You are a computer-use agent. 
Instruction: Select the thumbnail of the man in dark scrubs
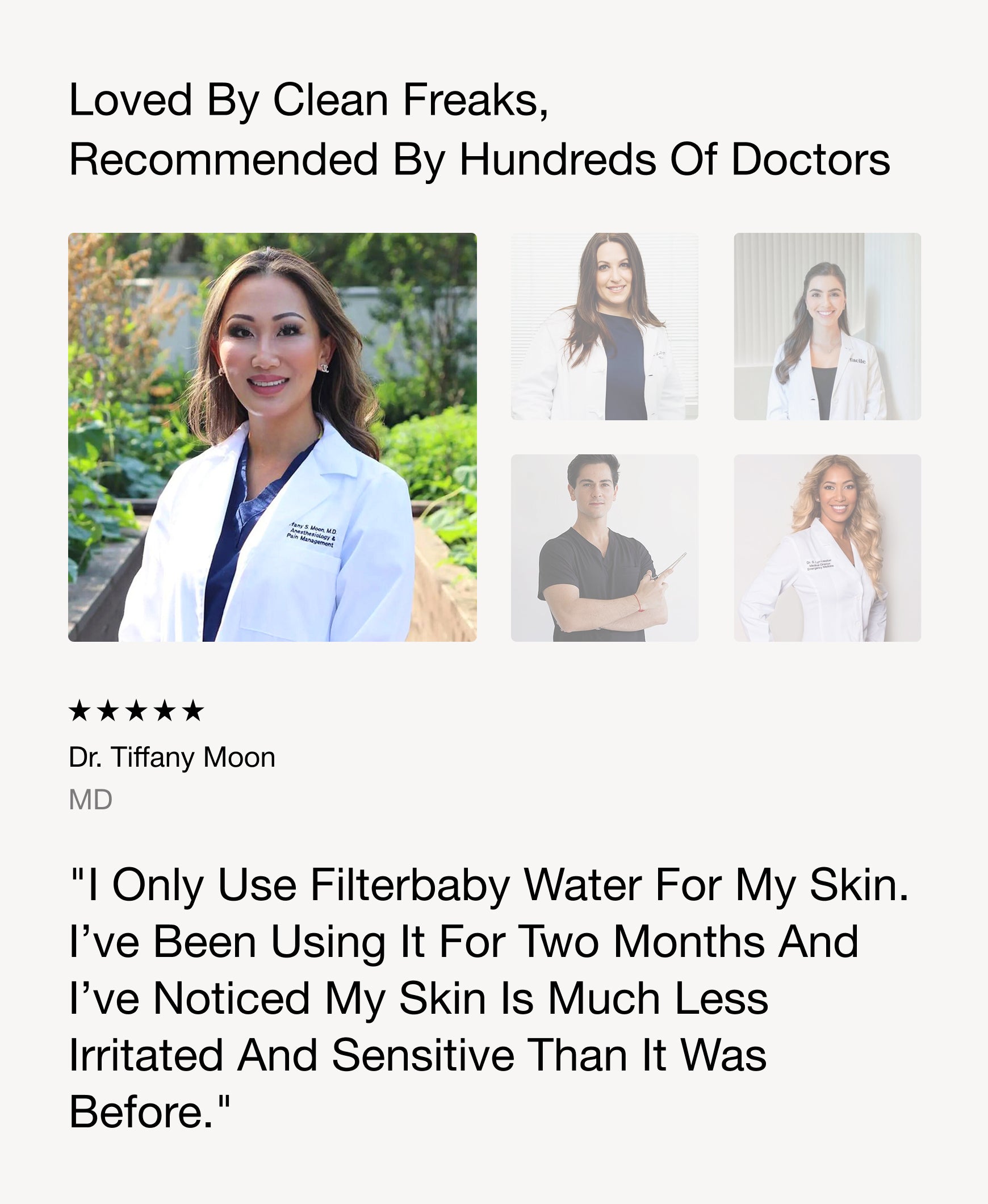pos(604,547)
